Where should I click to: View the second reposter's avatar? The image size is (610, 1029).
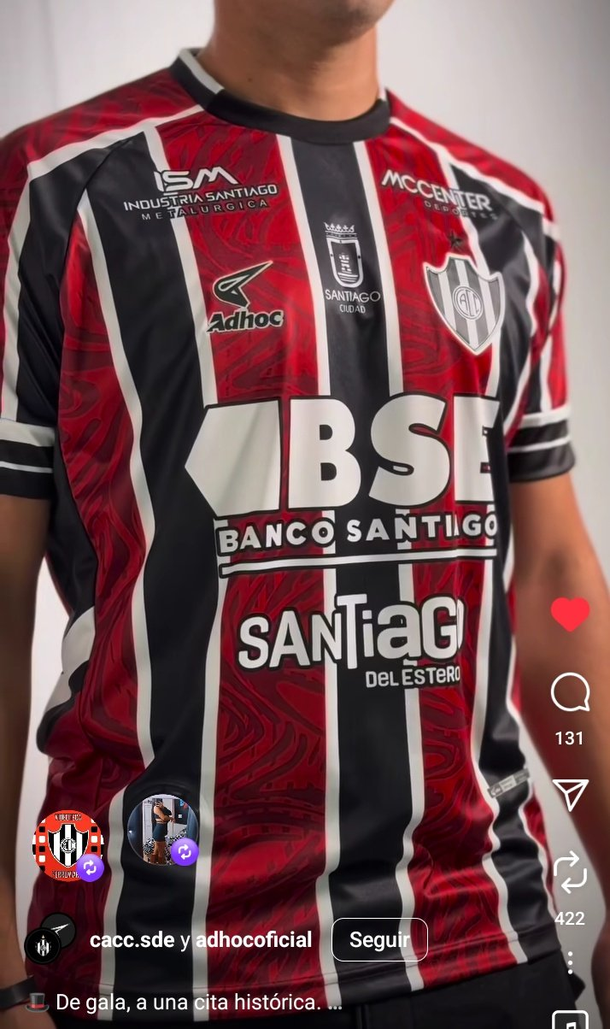tap(162, 829)
